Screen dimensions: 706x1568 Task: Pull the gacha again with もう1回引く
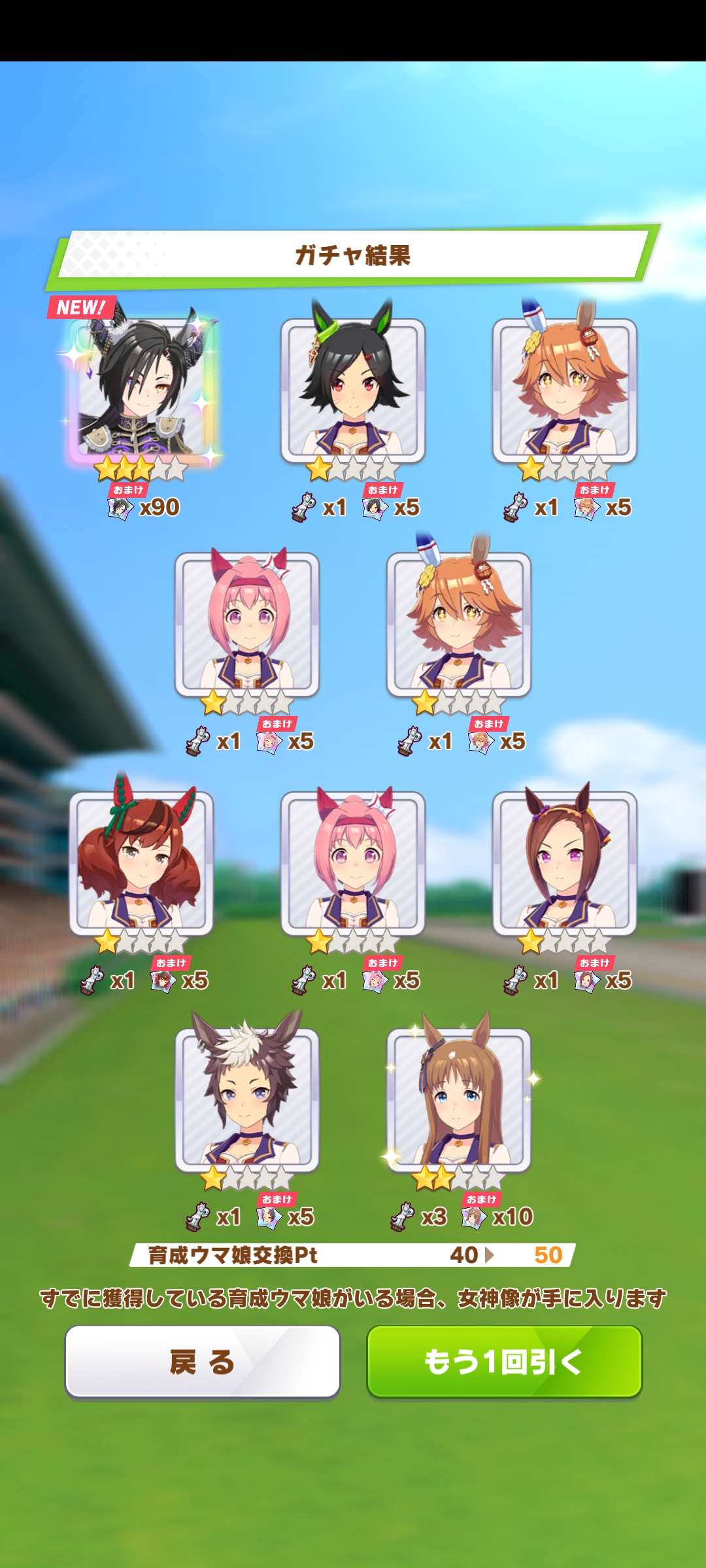point(504,1362)
